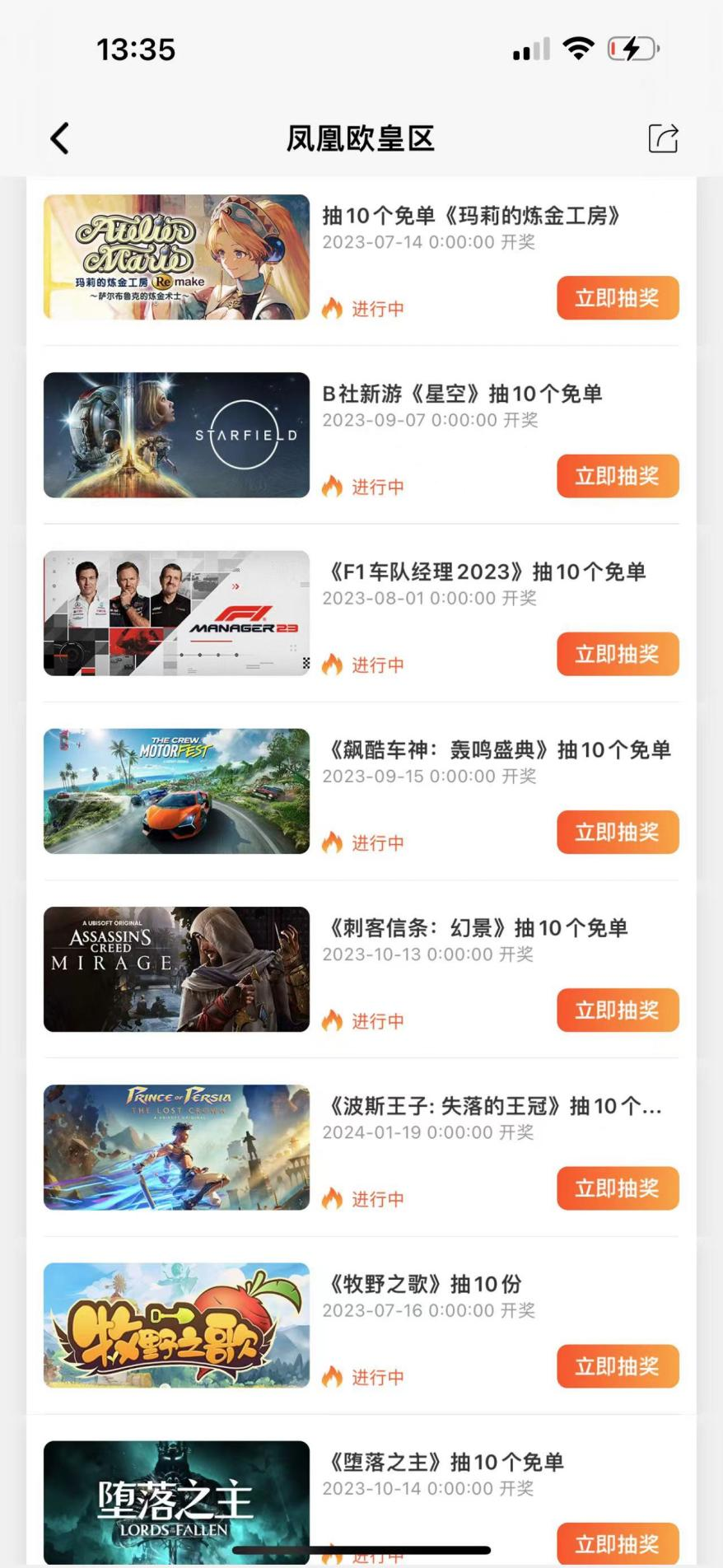This screenshot has width=723, height=1568.
Task: Join the 堕落之主 draw with 立即抽奖
Action: (618, 1543)
